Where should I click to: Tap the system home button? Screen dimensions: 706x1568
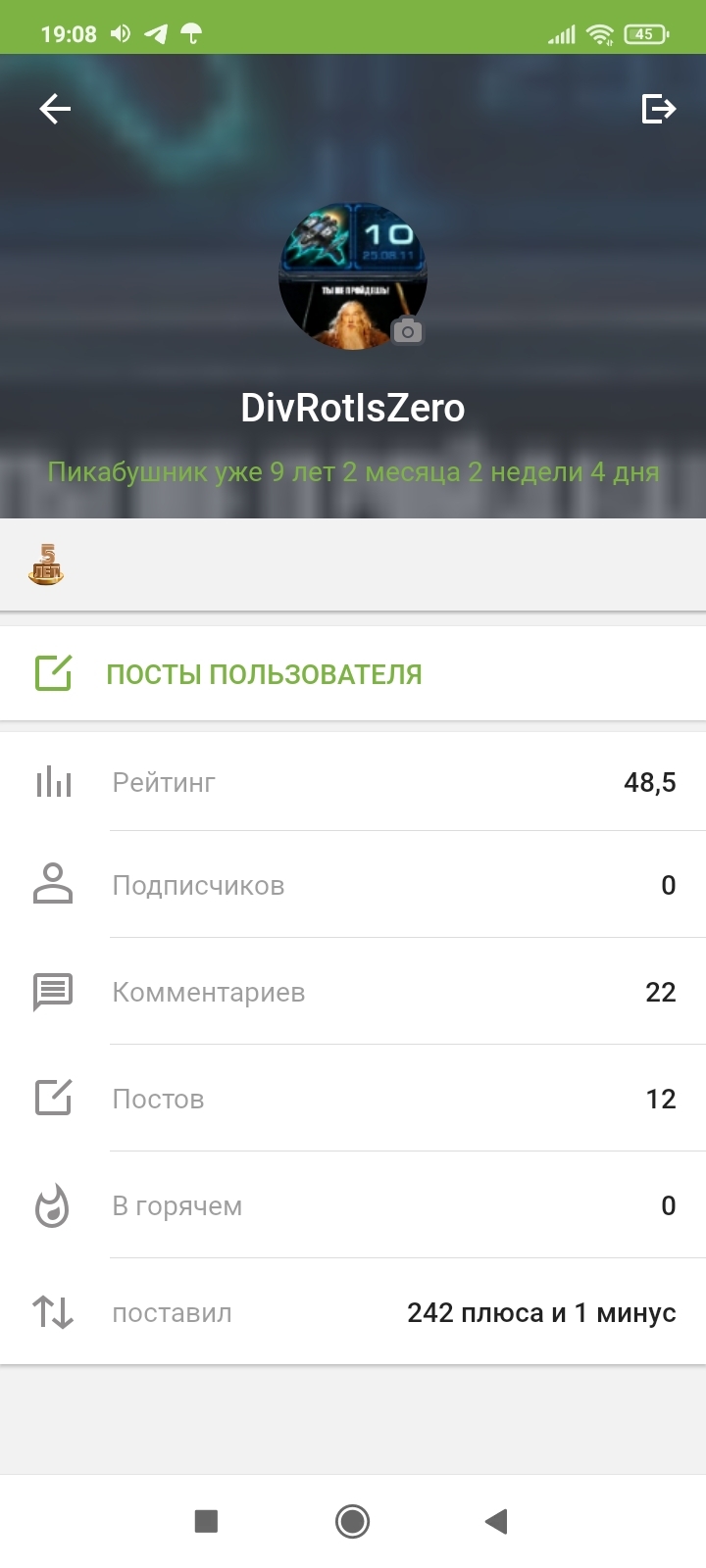click(352, 1521)
